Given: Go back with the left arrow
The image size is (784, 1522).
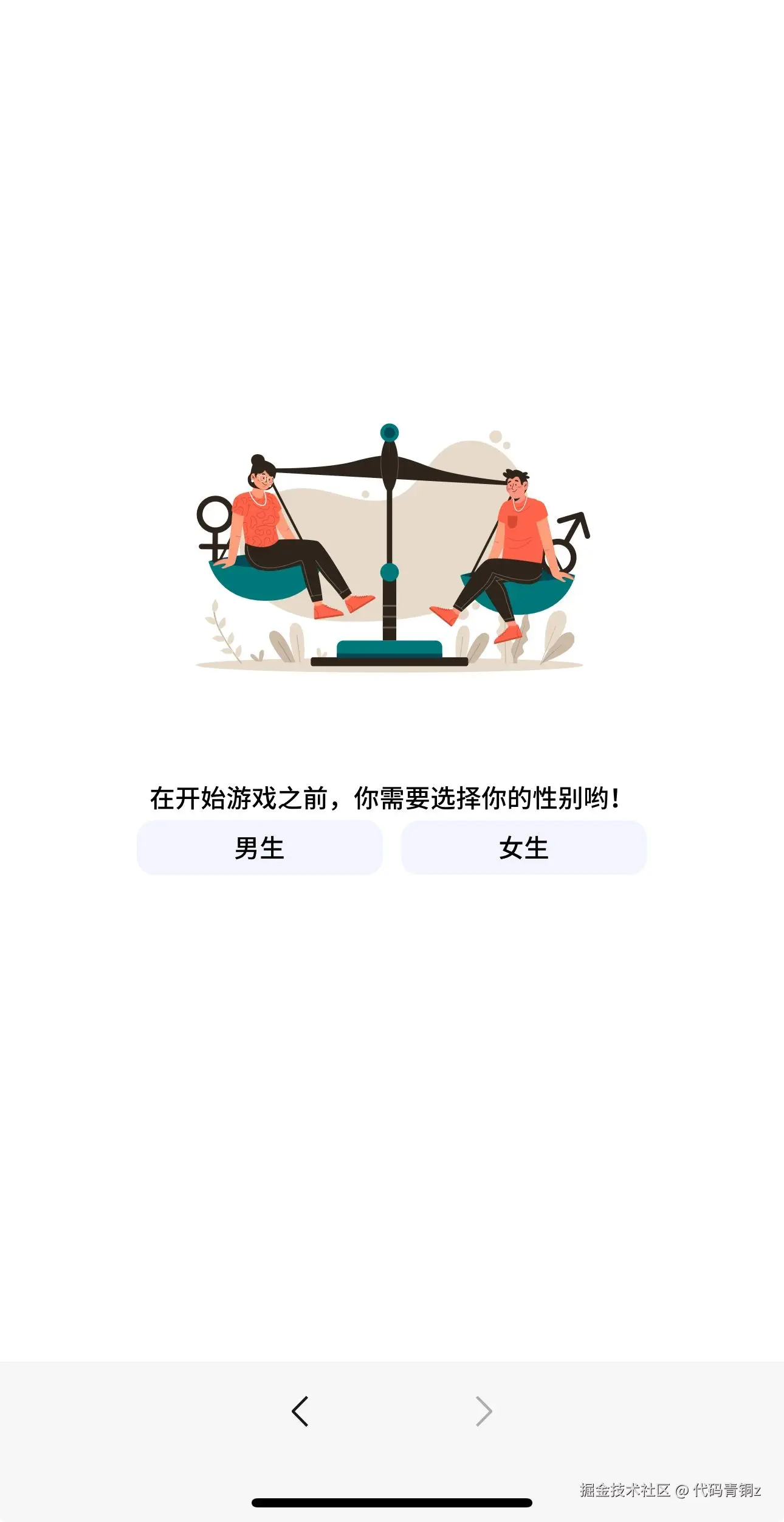Looking at the screenshot, I should click(x=300, y=1411).
